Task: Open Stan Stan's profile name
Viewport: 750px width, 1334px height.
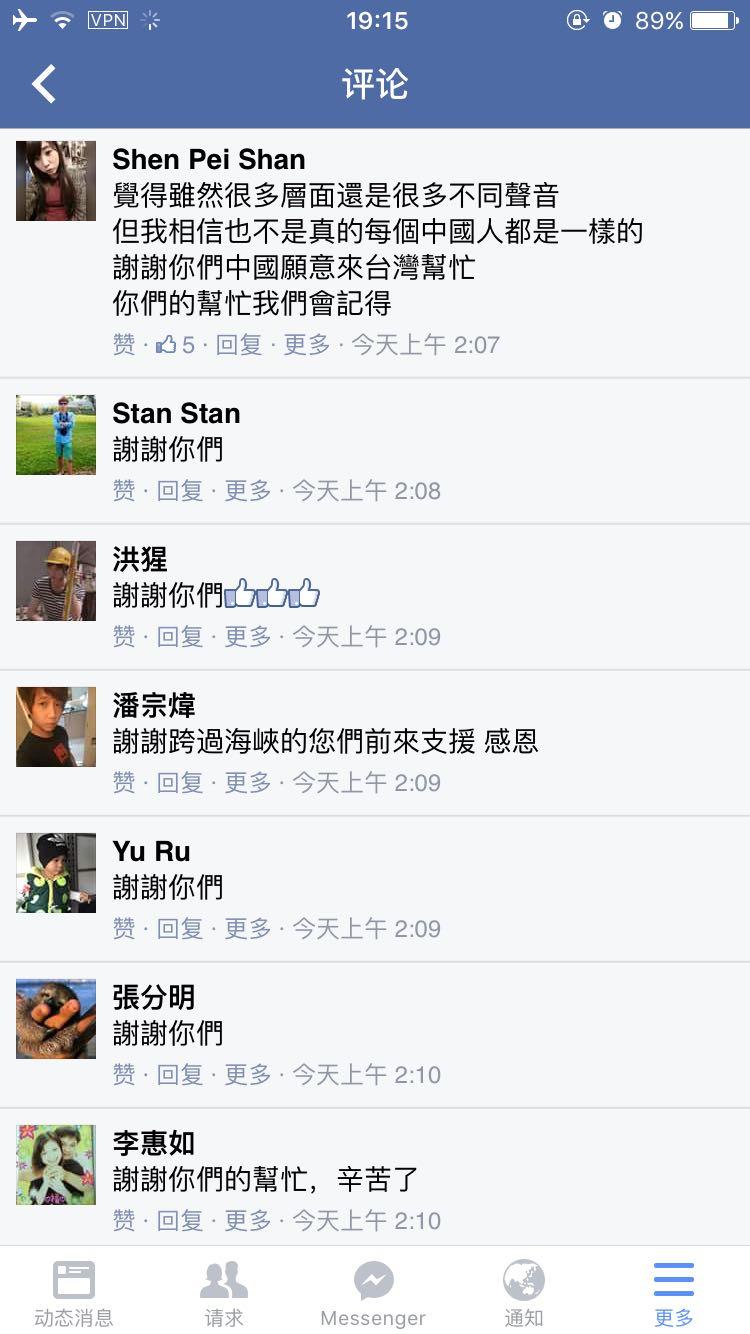Action: [176, 414]
